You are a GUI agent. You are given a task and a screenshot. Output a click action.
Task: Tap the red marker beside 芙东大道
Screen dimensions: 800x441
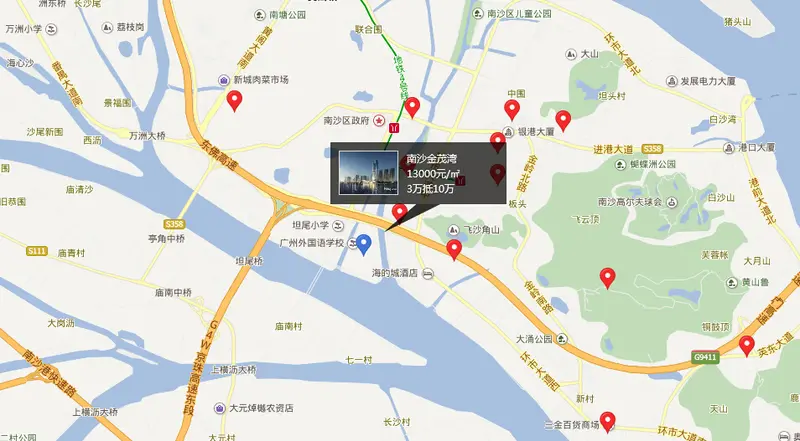pyautogui.click(x=746, y=346)
